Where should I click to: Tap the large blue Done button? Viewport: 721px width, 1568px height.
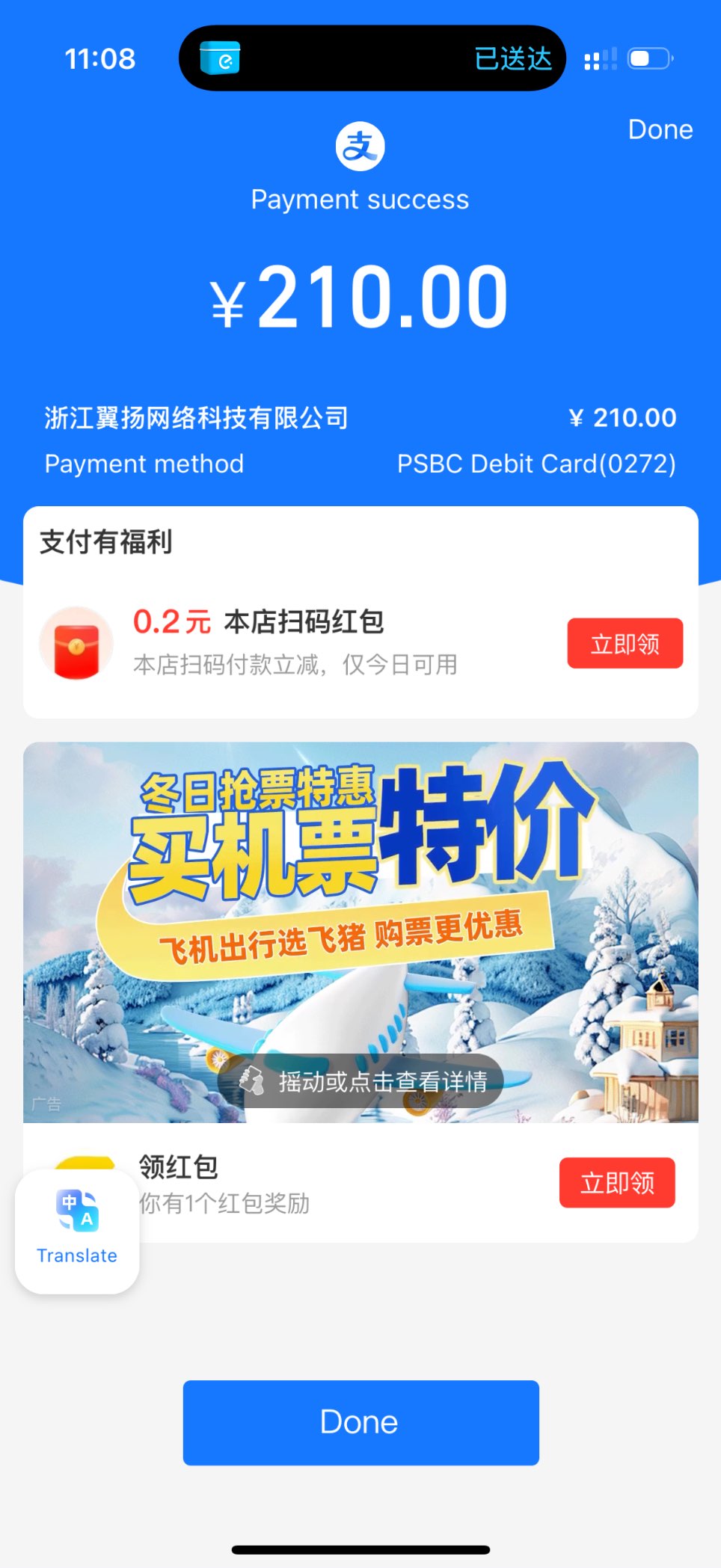(x=360, y=1422)
